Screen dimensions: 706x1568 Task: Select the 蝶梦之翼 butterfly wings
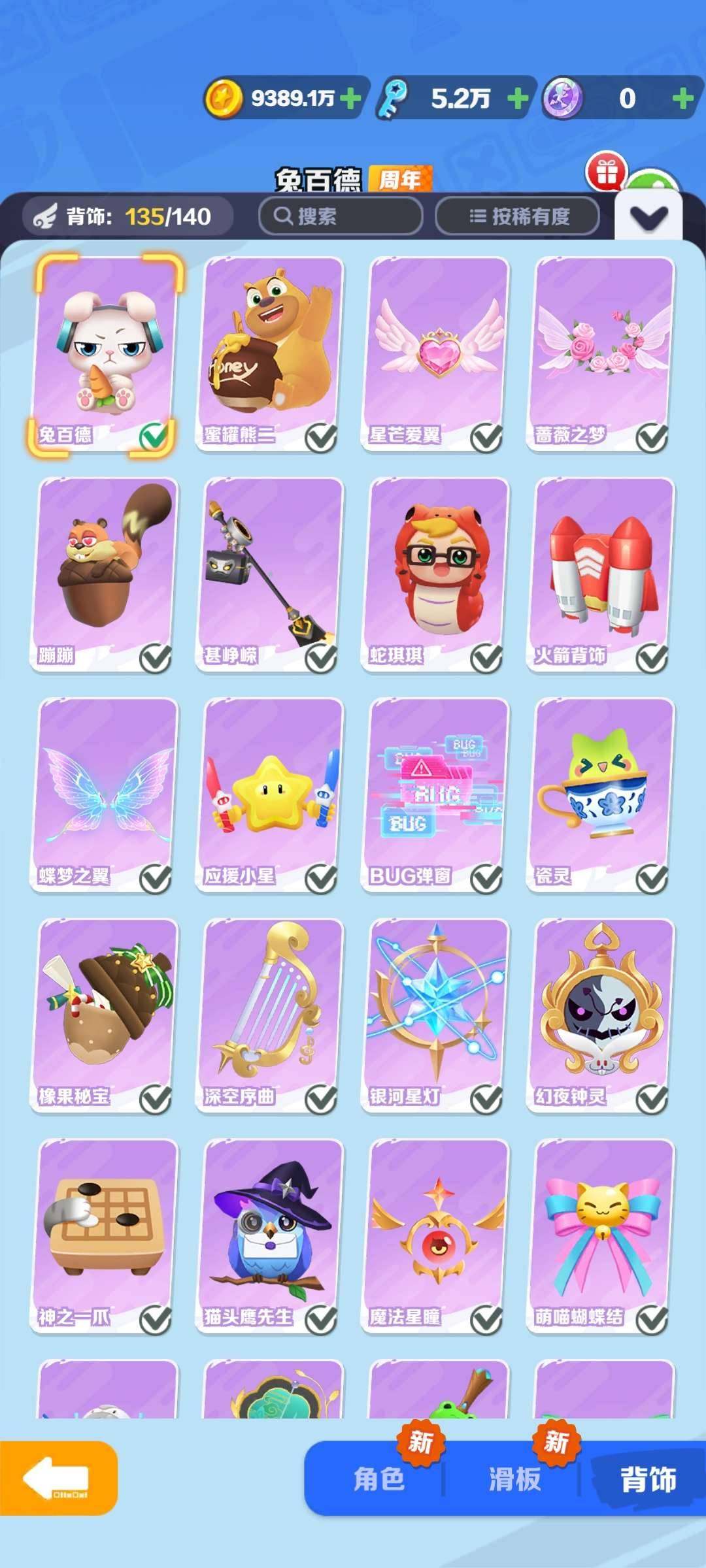pyautogui.click(x=105, y=794)
